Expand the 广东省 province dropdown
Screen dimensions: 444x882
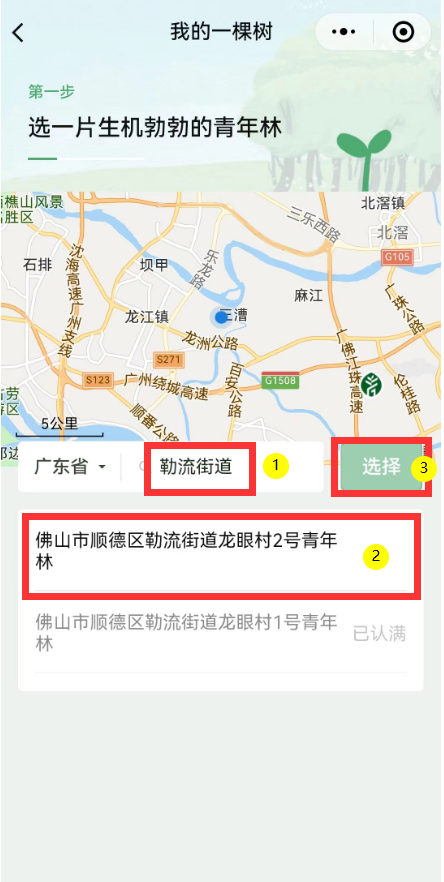point(70,467)
